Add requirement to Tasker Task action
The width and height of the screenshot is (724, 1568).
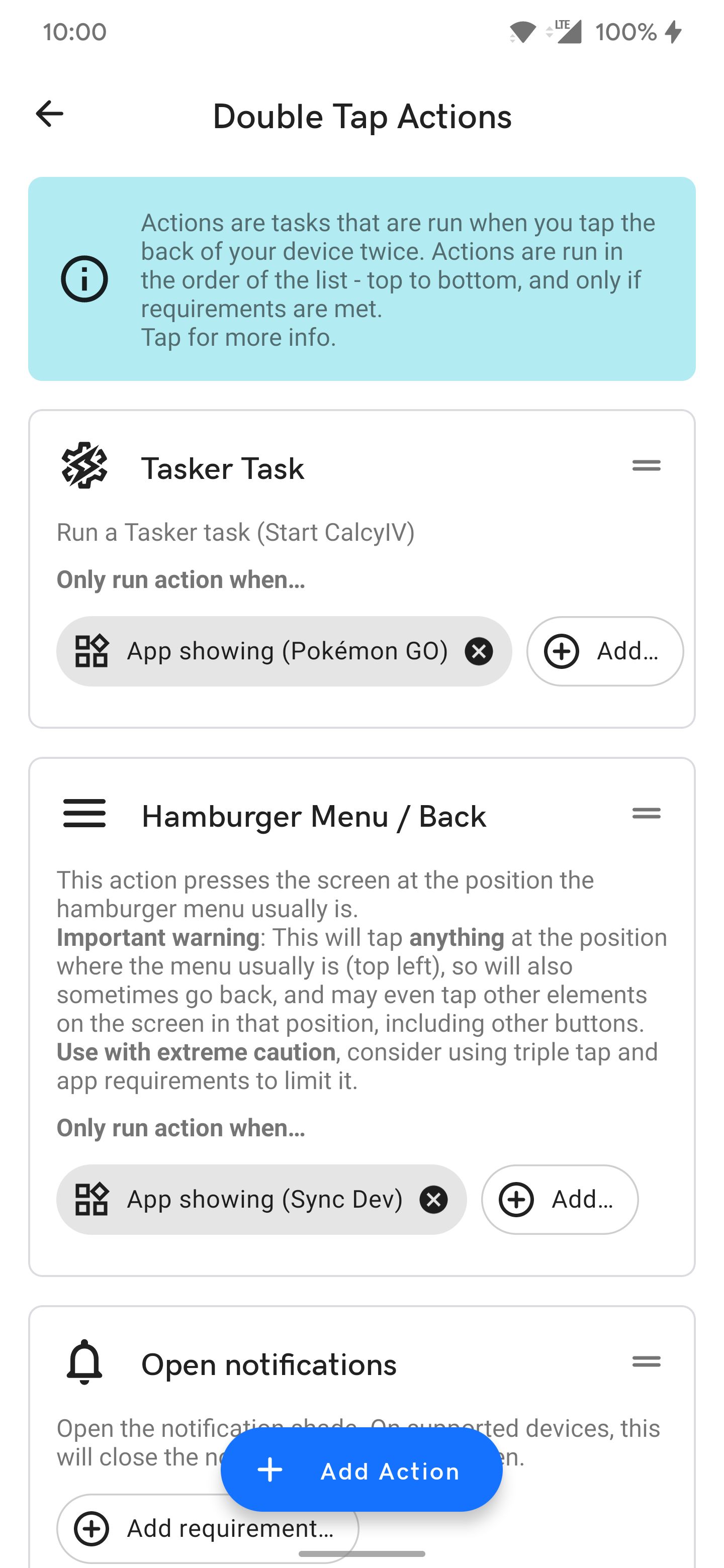point(605,651)
